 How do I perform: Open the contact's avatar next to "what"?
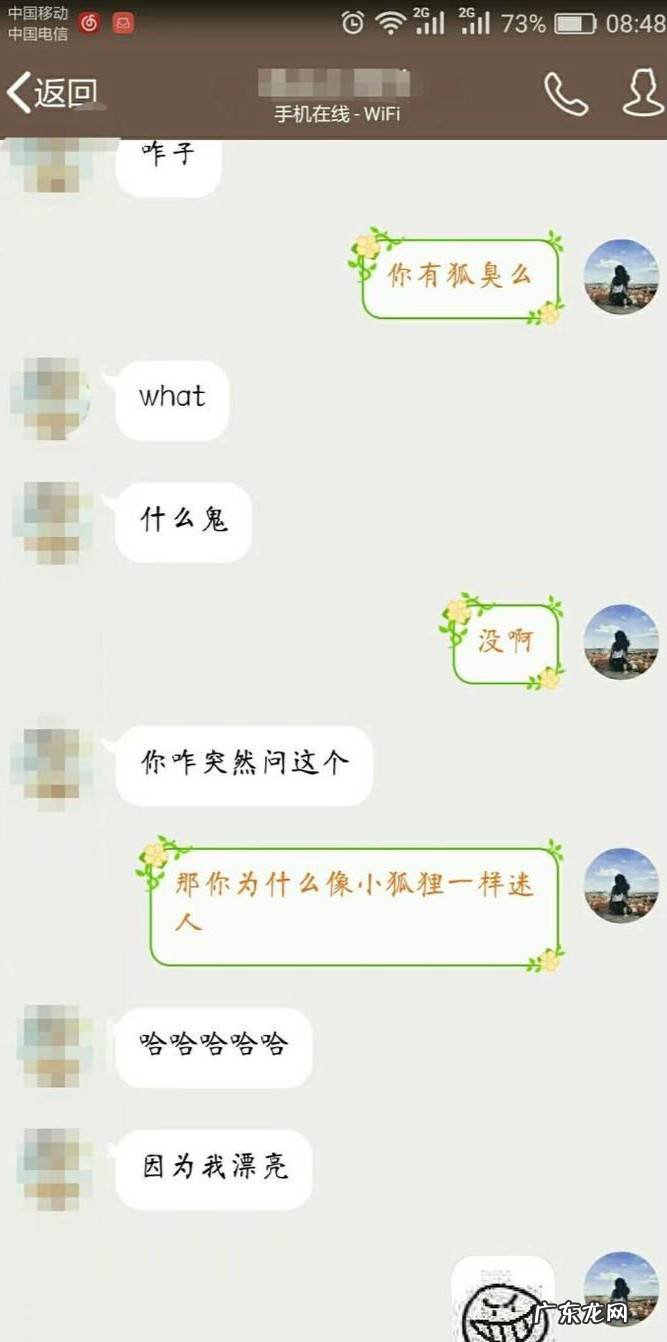[x=50, y=399]
